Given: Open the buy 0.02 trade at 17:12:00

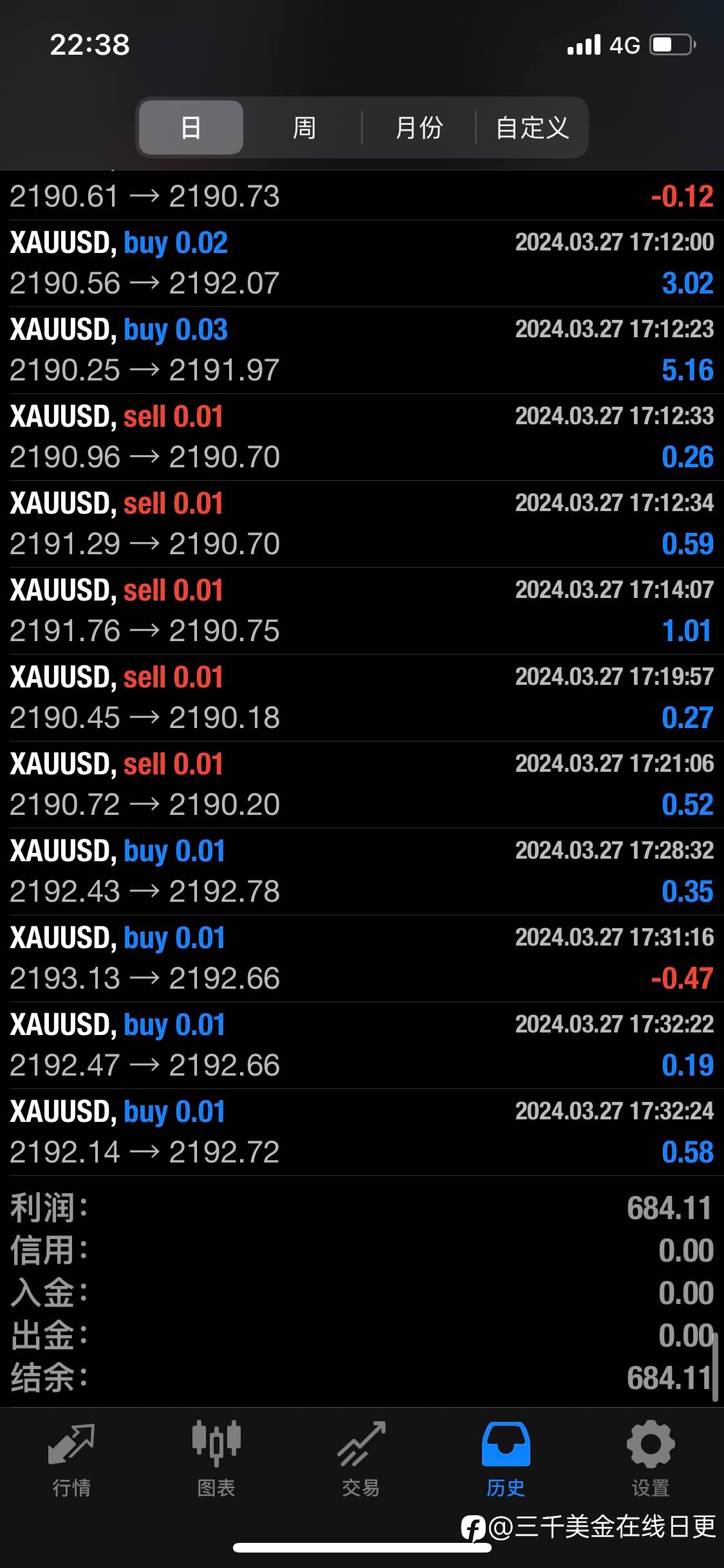Looking at the screenshot, I should click(x=362, y=263).
